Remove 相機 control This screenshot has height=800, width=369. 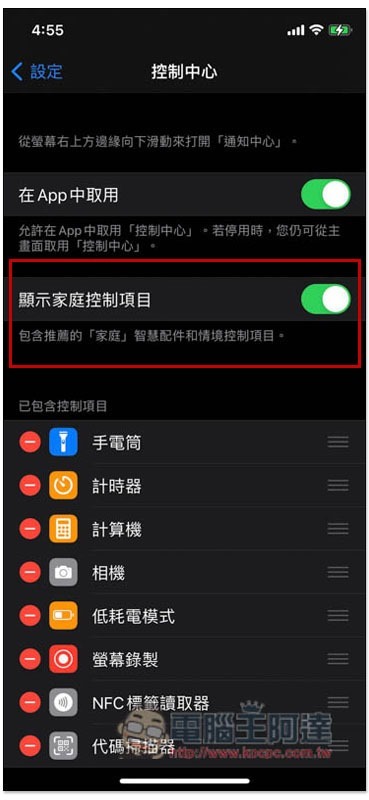(30, 572)
